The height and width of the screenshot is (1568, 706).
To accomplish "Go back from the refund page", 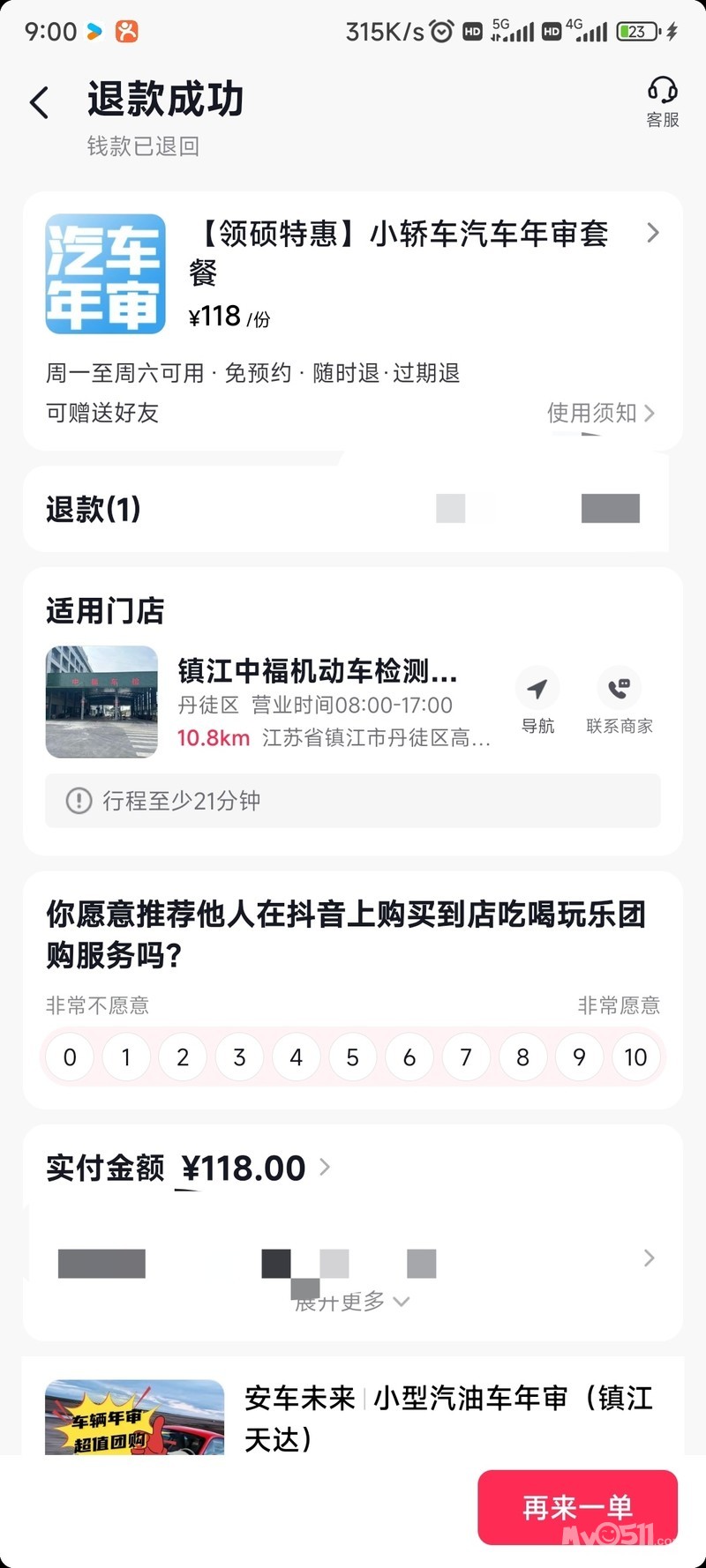I will point(40,103).
